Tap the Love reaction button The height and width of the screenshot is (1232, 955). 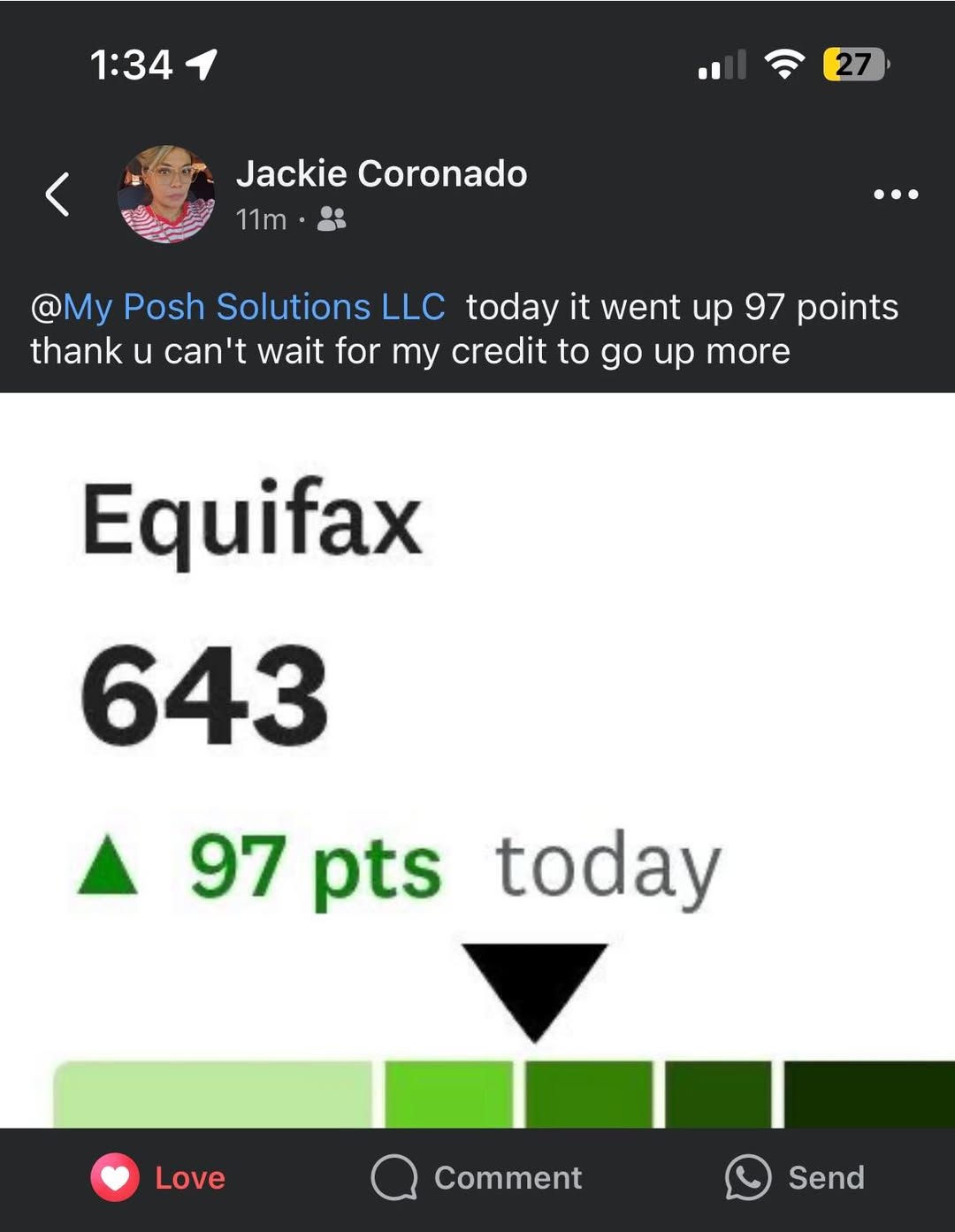[159, 1177]
